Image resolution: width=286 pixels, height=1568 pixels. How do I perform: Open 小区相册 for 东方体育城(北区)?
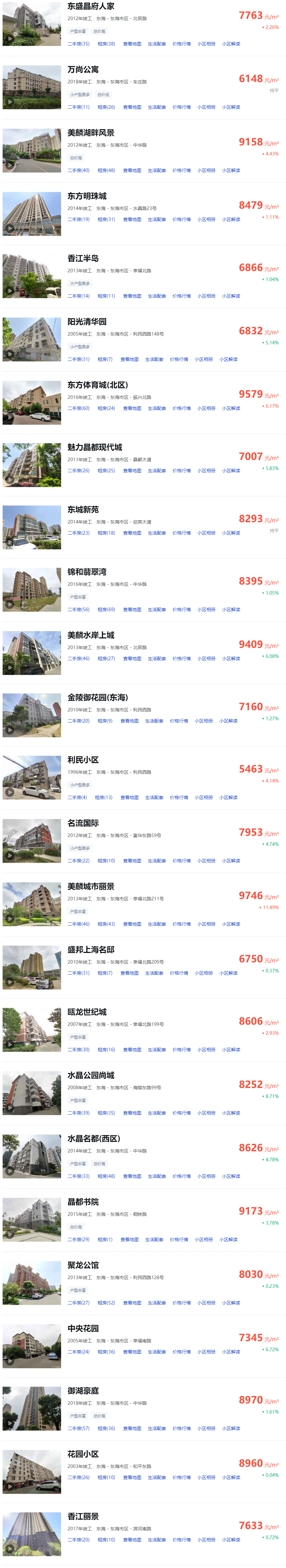coord(206,408)
